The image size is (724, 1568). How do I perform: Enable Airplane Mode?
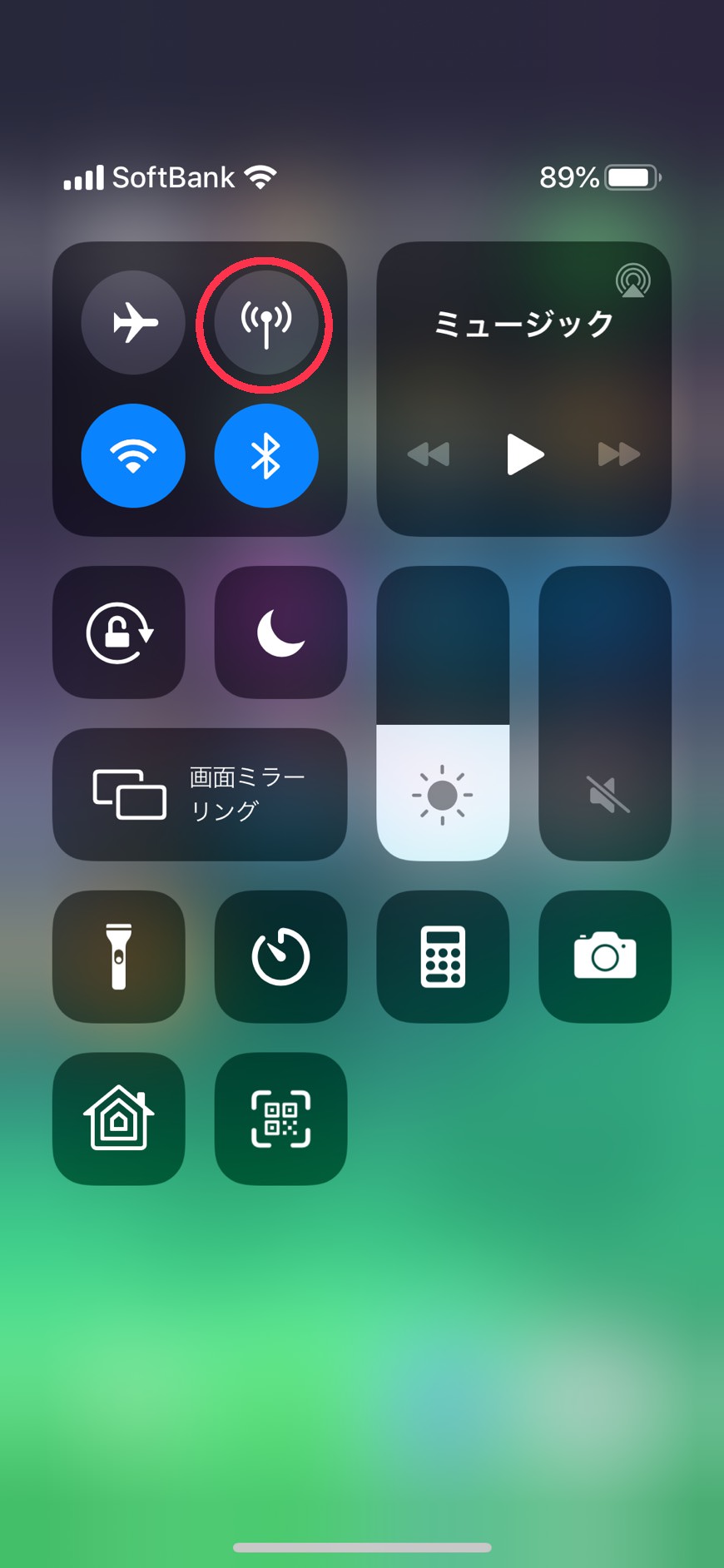(133, 322)
